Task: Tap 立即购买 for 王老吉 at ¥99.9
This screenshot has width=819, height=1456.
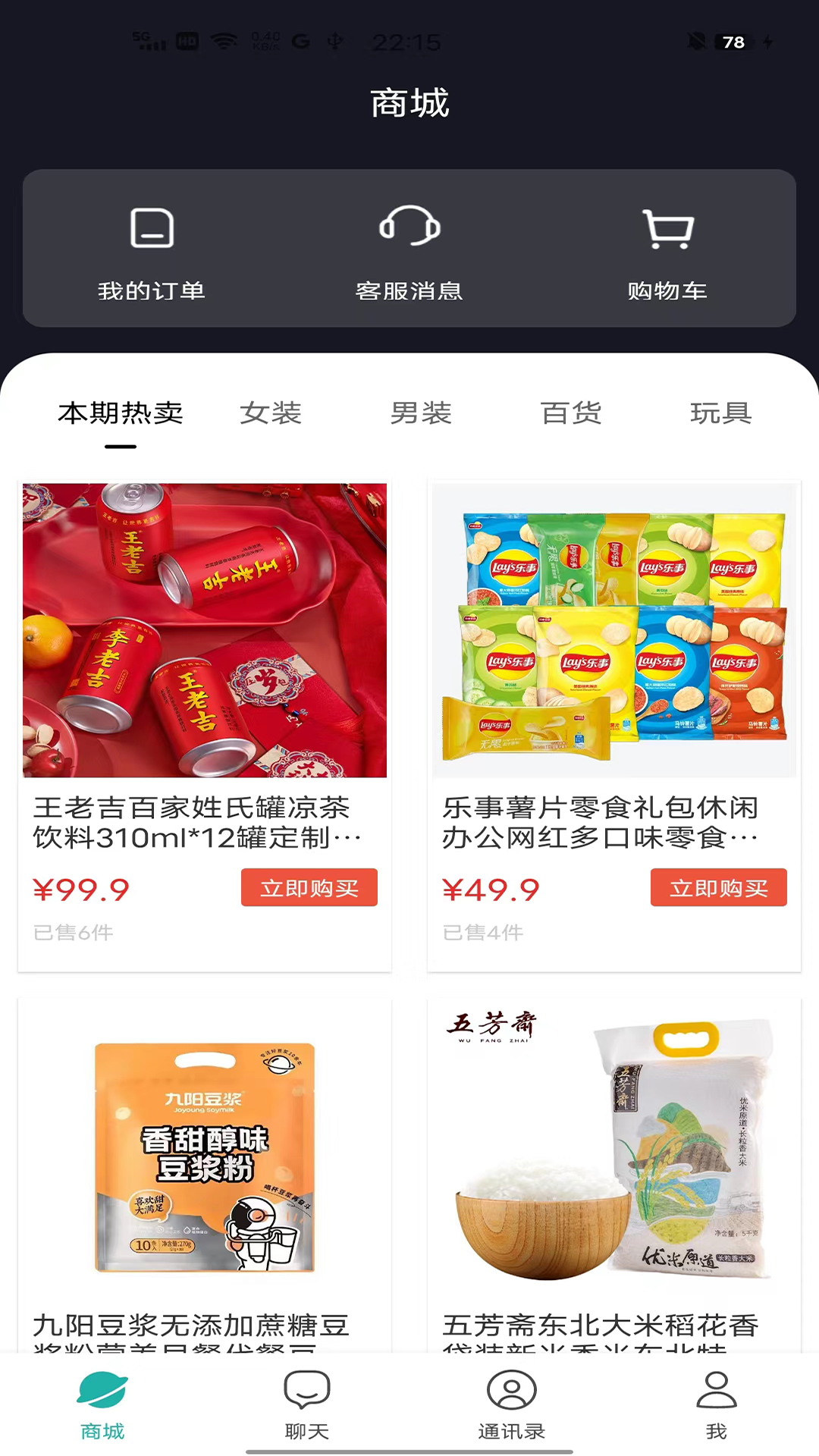Action: point(309,887)
